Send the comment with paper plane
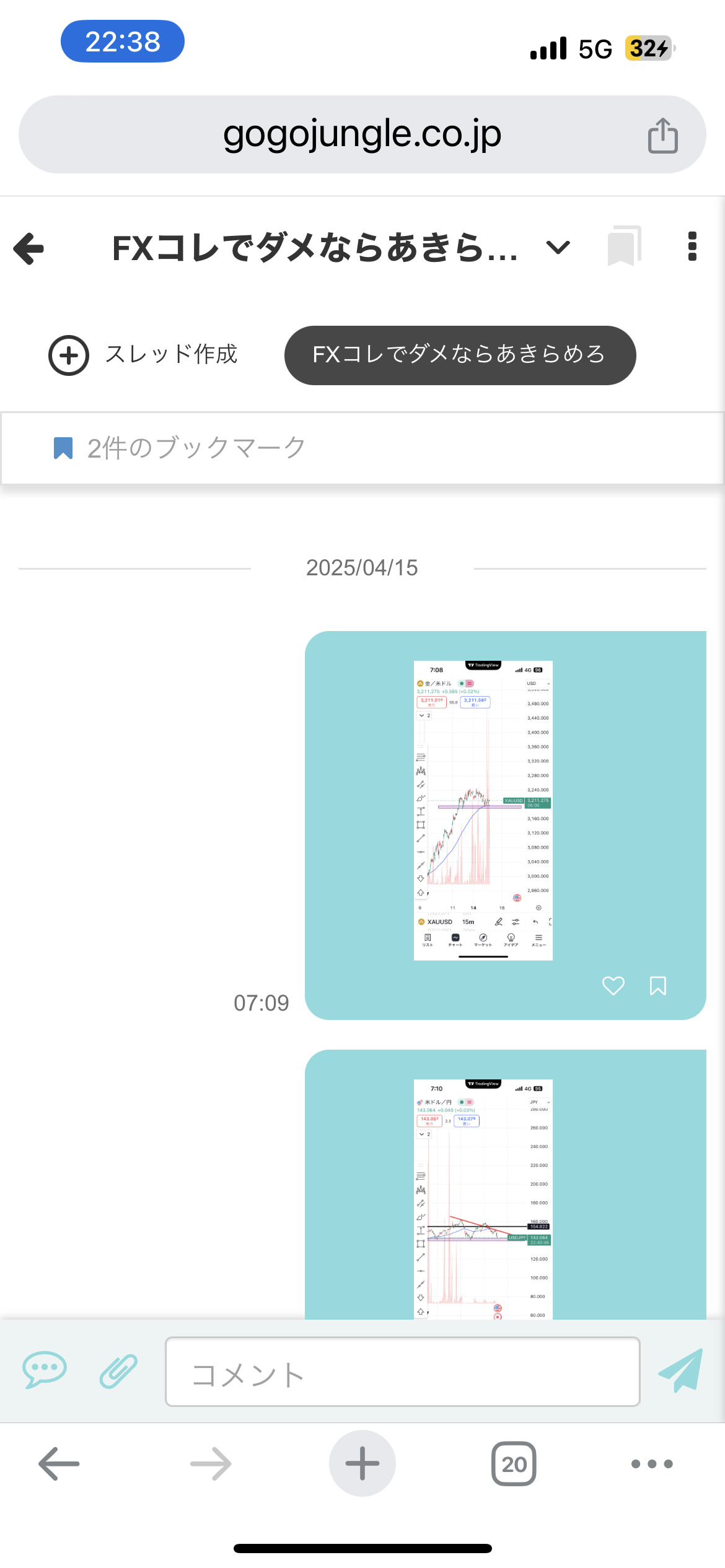 [681, 1370]
